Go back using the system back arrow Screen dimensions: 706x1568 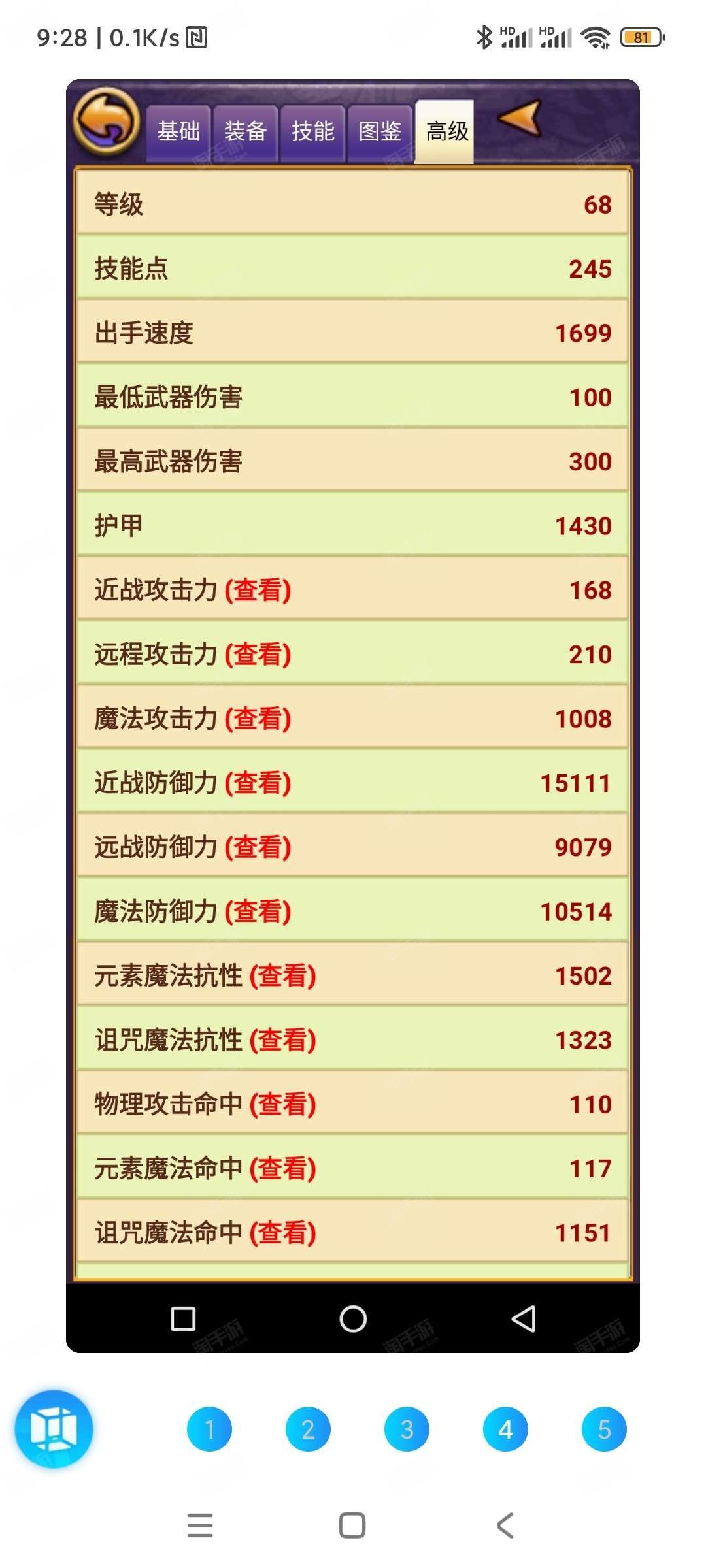[x=505, y=1526]
